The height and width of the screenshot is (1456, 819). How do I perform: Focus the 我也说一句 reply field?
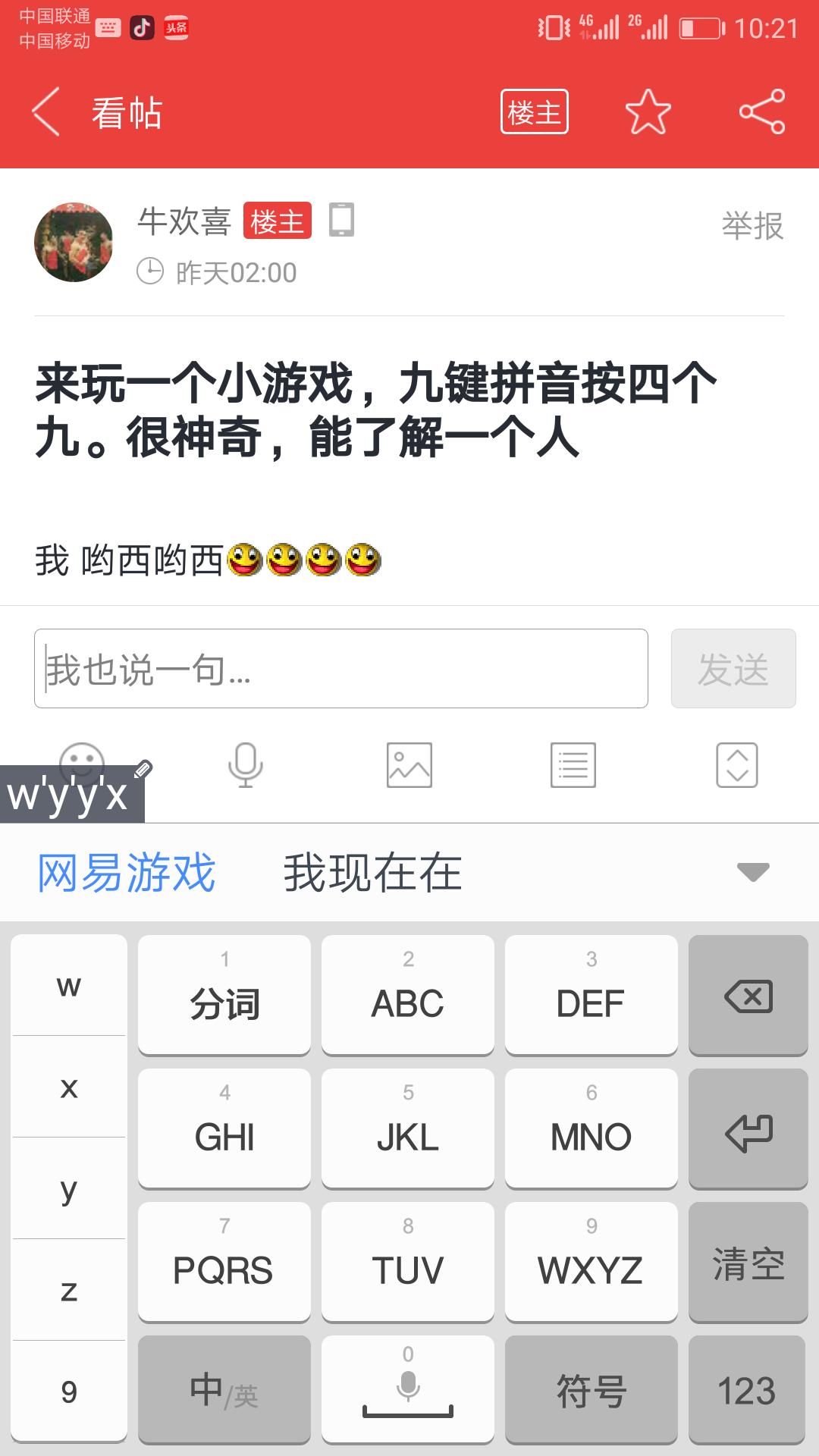[x=340, y=669]
